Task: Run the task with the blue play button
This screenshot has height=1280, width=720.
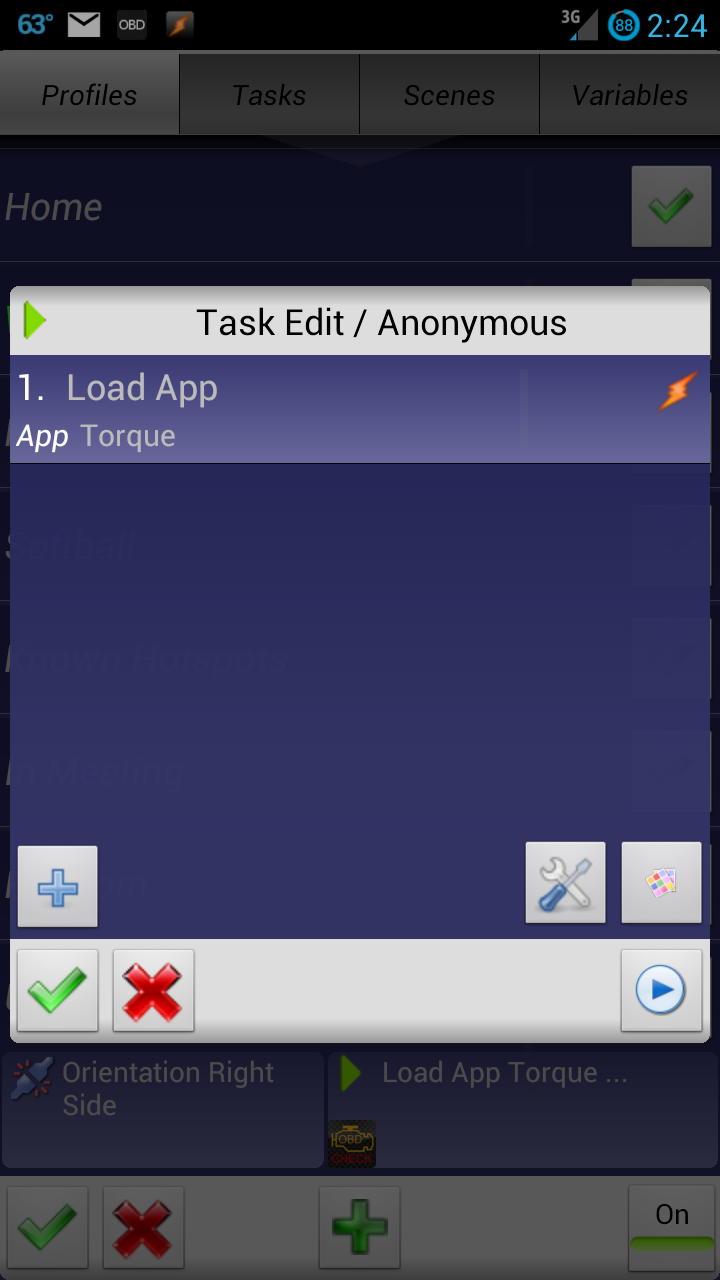Action: (661, 990)
